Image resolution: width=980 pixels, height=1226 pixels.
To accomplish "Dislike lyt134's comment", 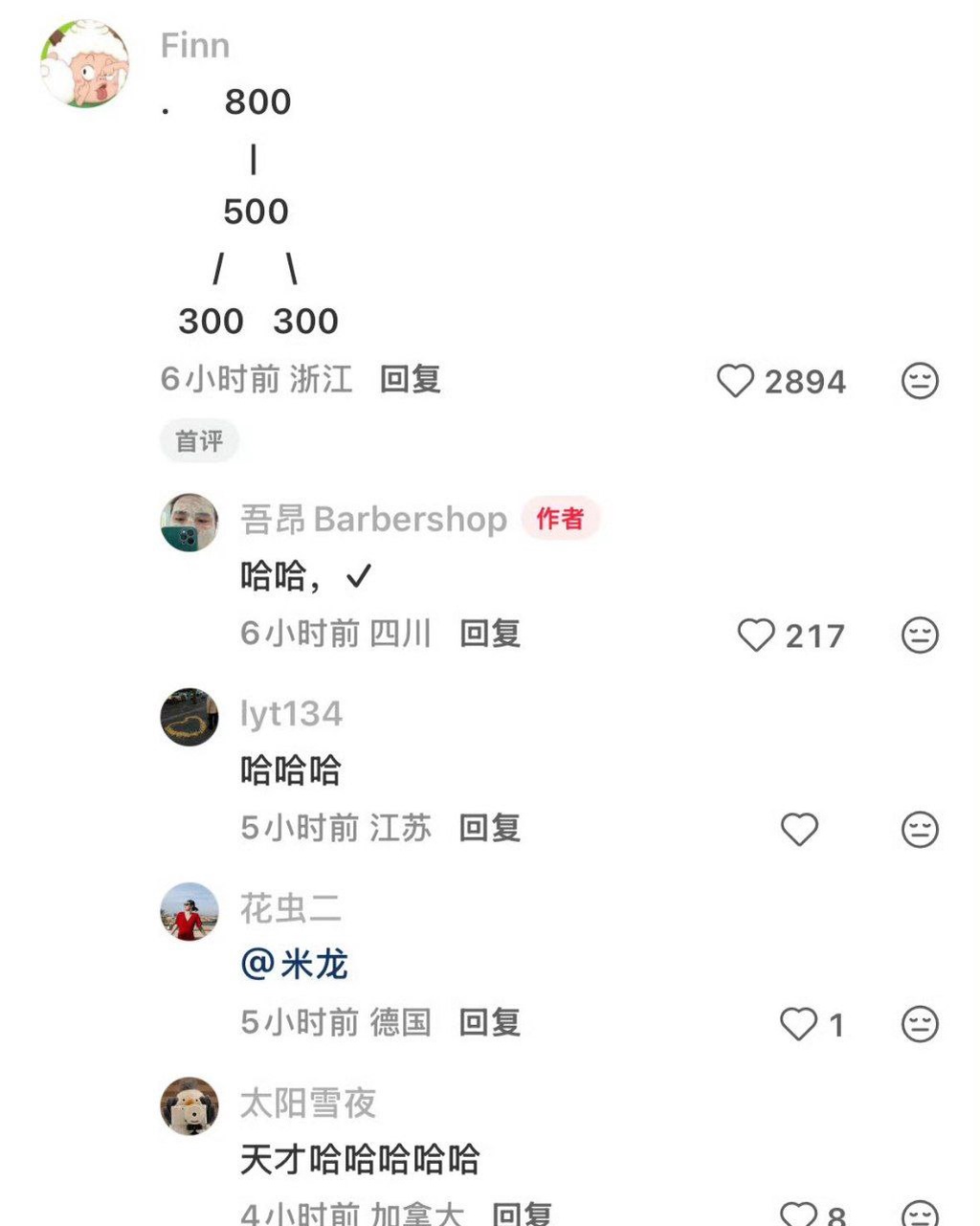I will click(920, 829).
